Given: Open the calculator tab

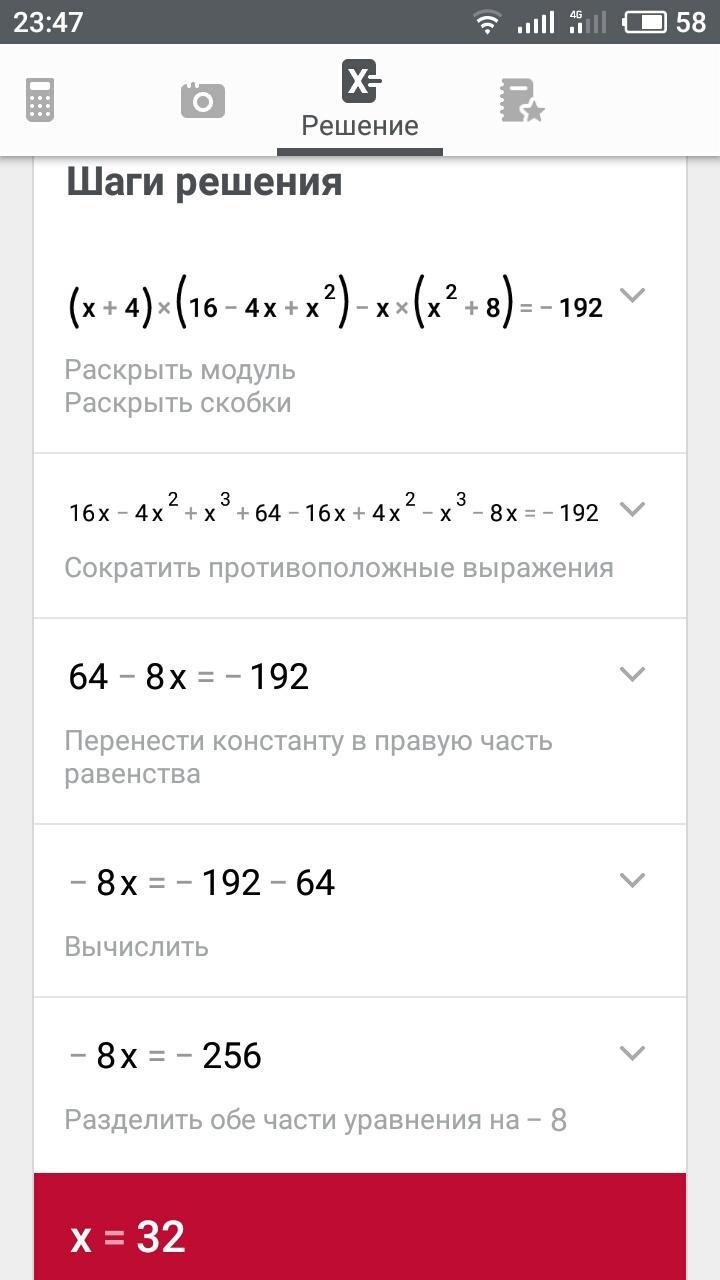Looking at the screenshot, I should (40, 100).
